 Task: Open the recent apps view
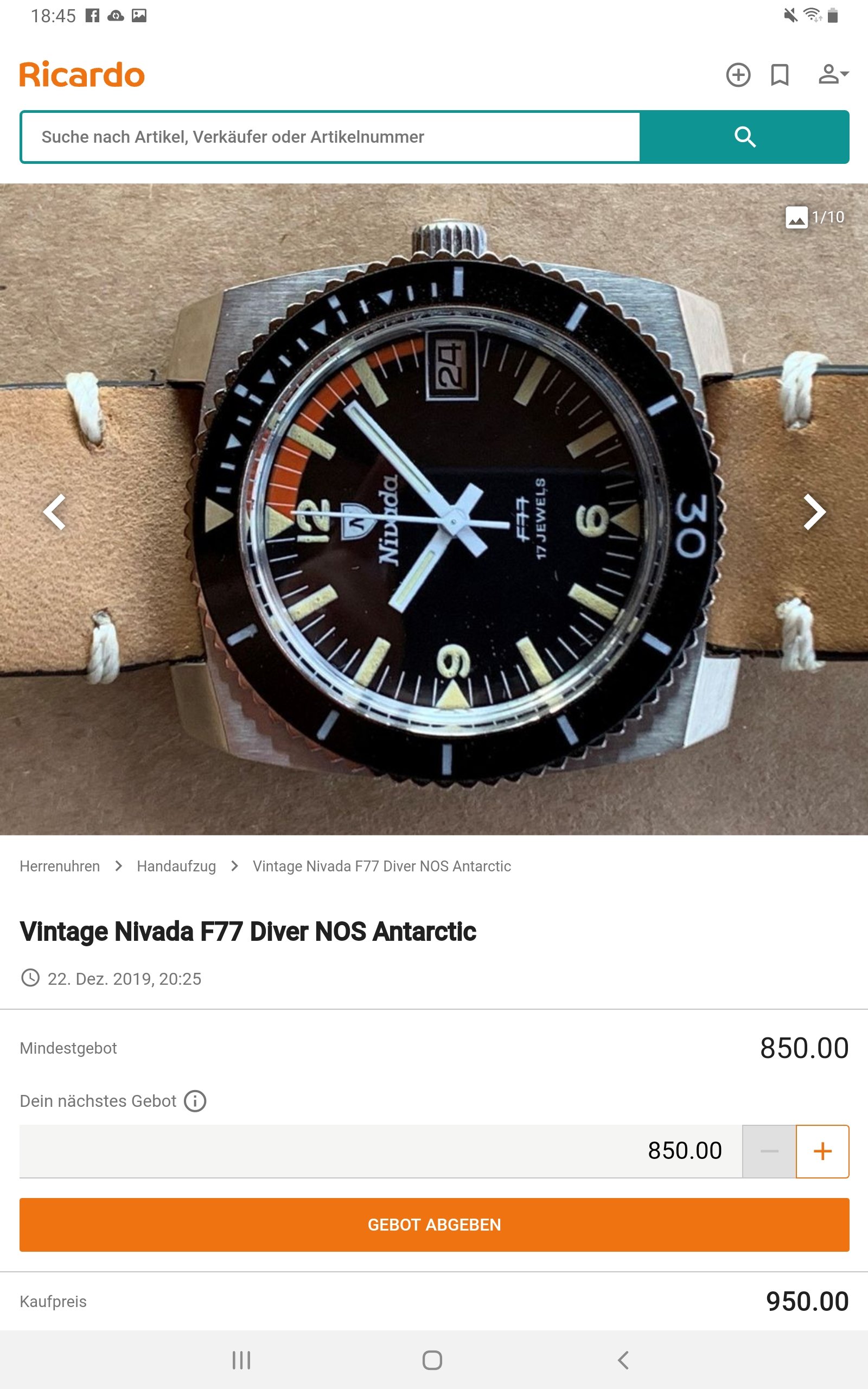click(241, 1360)
